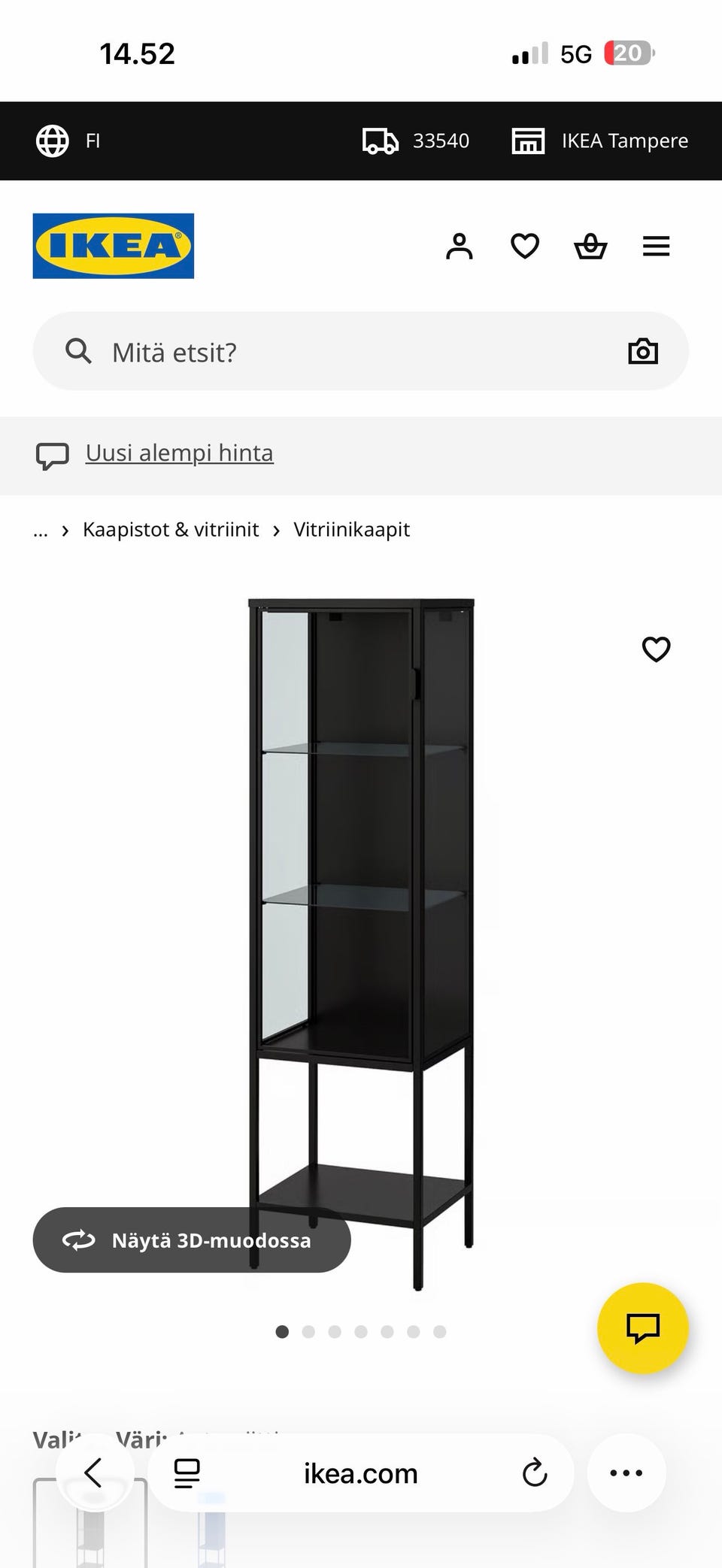The width and height of the screenshot is (722, 1568).
Task: Open the yellow chat bubble
Action: pos(643,1328)
